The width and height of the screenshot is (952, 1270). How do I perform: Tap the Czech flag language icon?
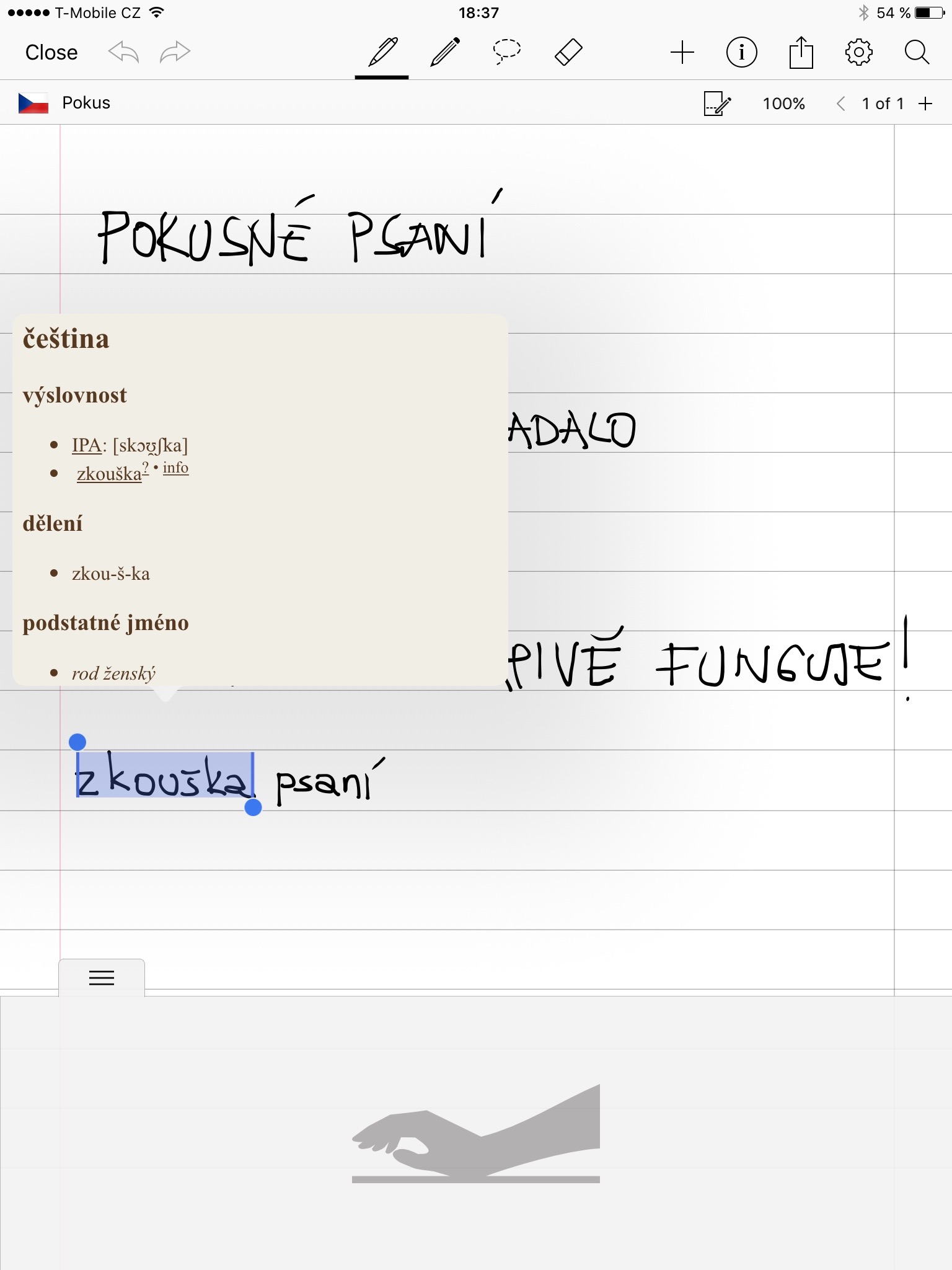pos(33,103)
